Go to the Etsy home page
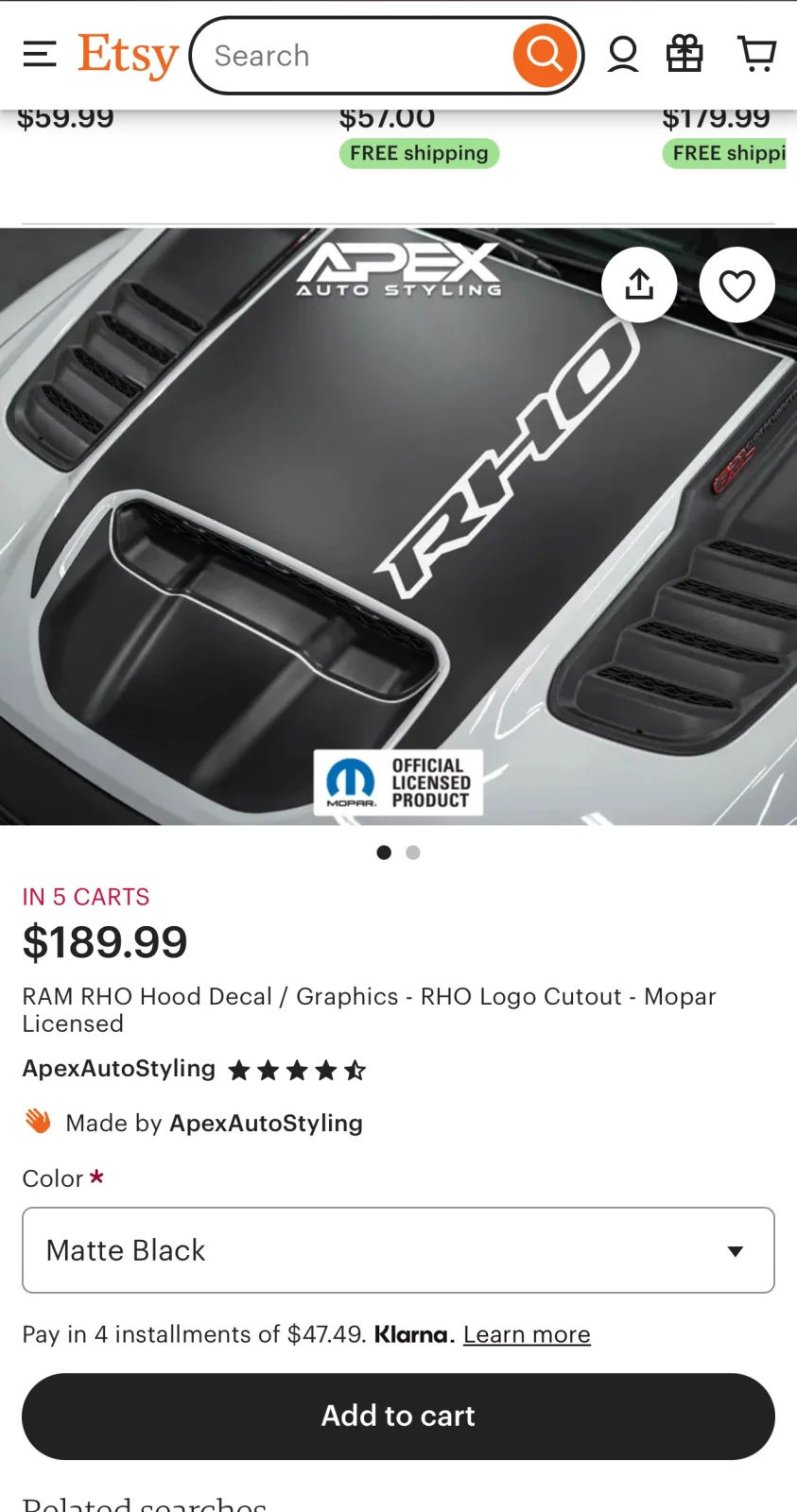797x1512 pixels. pos(128,55)
